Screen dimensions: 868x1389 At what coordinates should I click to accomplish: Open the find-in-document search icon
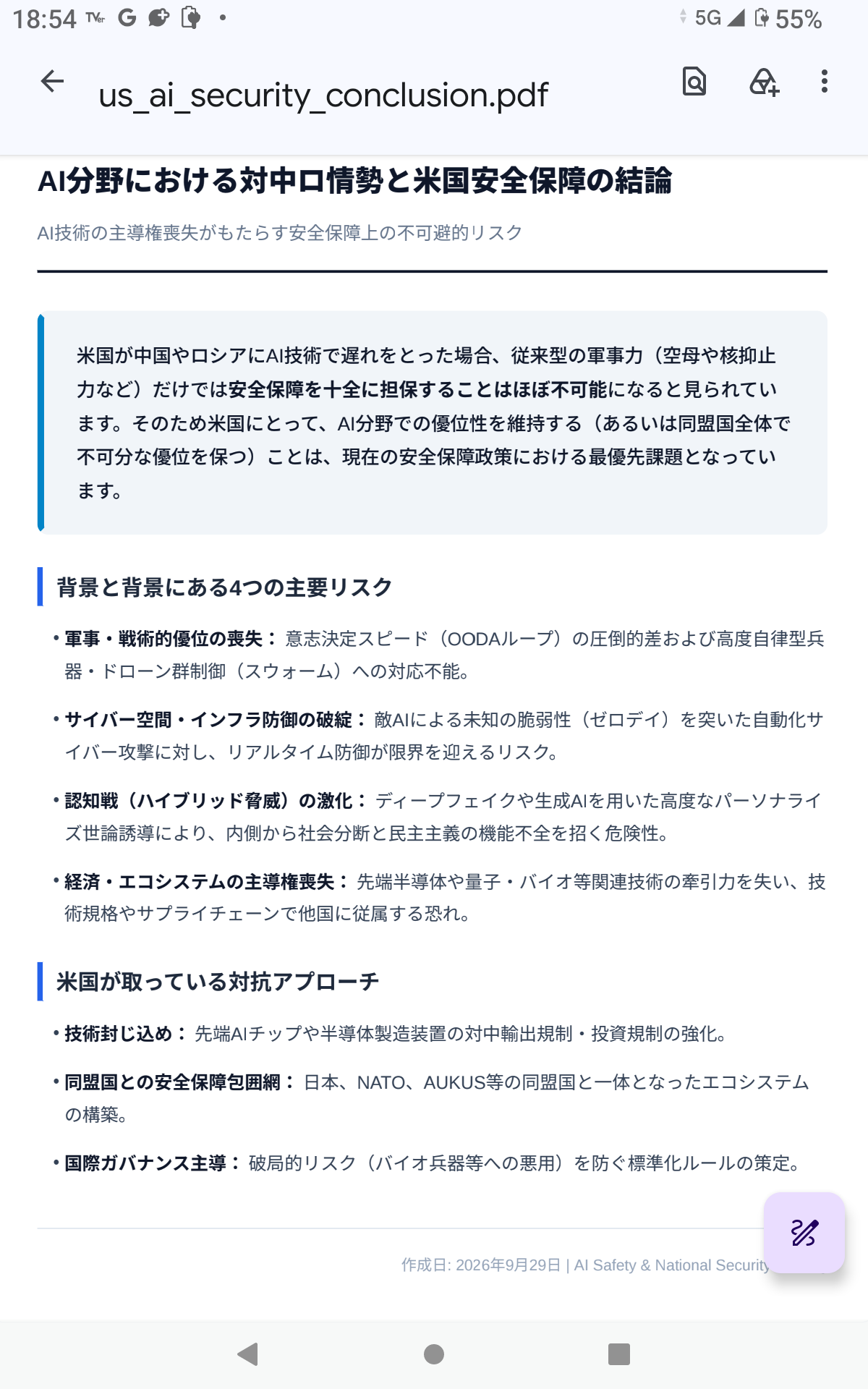tap(694, 81)
